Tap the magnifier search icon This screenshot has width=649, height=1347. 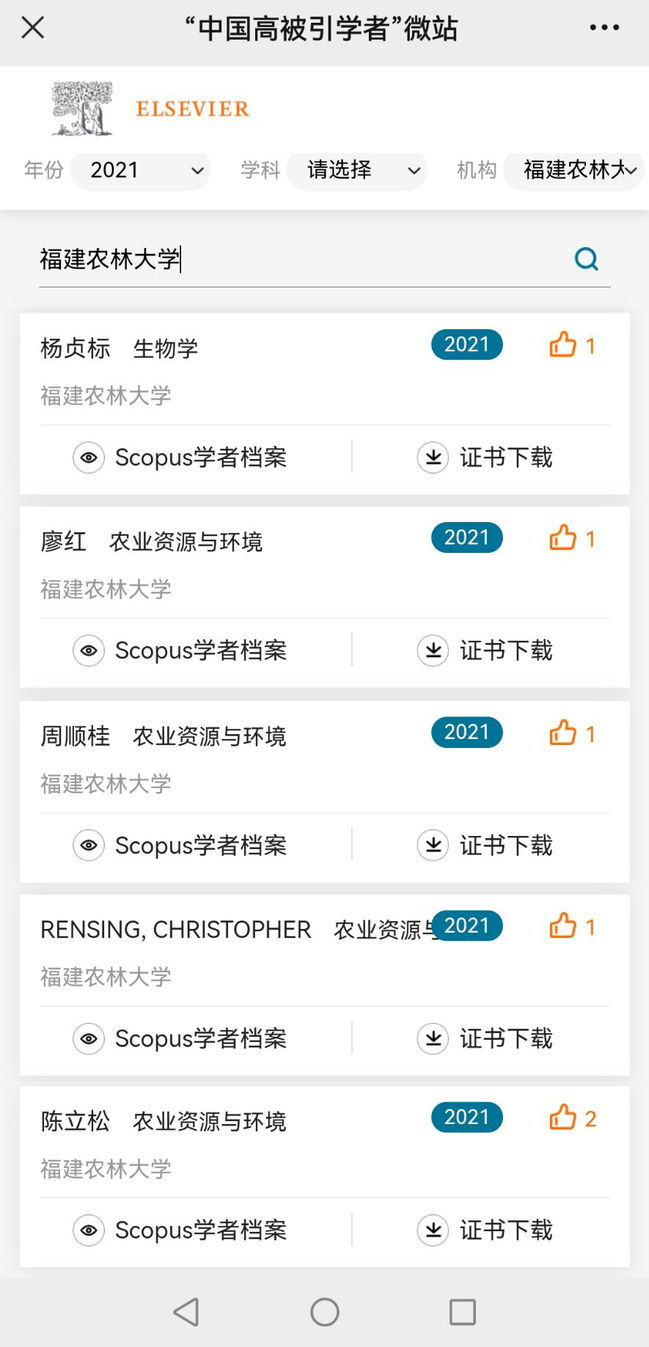pos(586,260)
